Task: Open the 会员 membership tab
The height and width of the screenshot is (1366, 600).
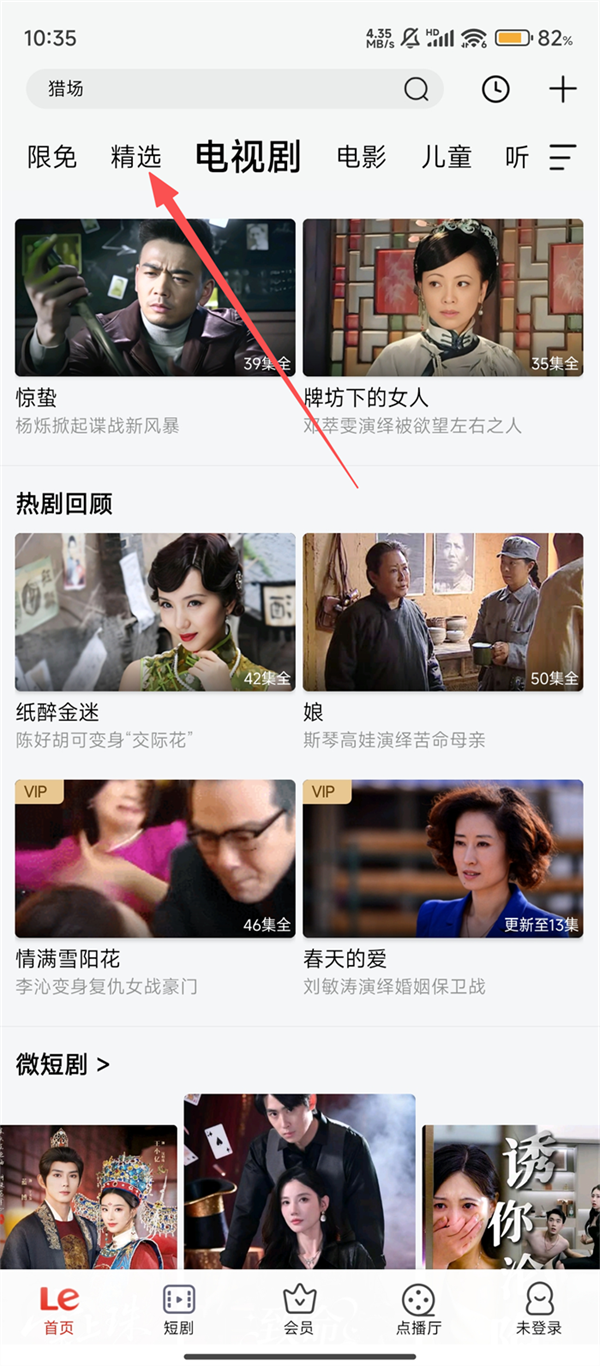Action: click(299, 1310)
